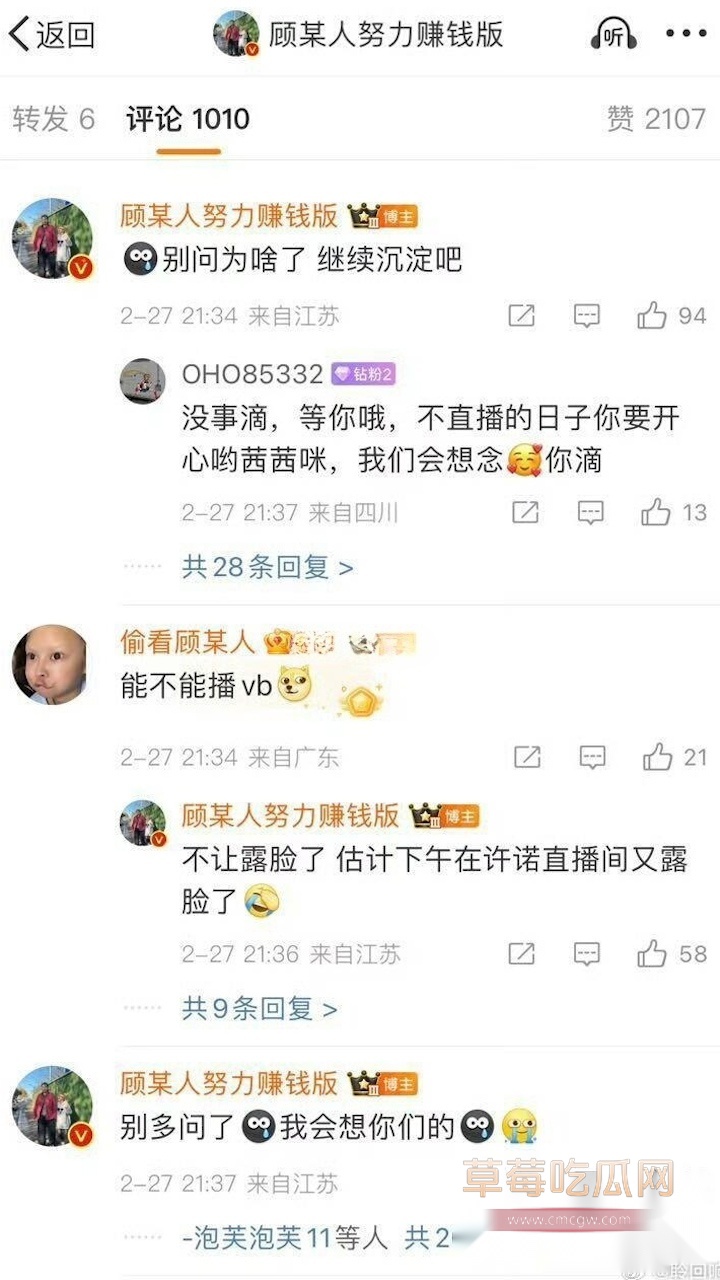Like the comment 能不能播vb
720x1280 pixels.
658,758
